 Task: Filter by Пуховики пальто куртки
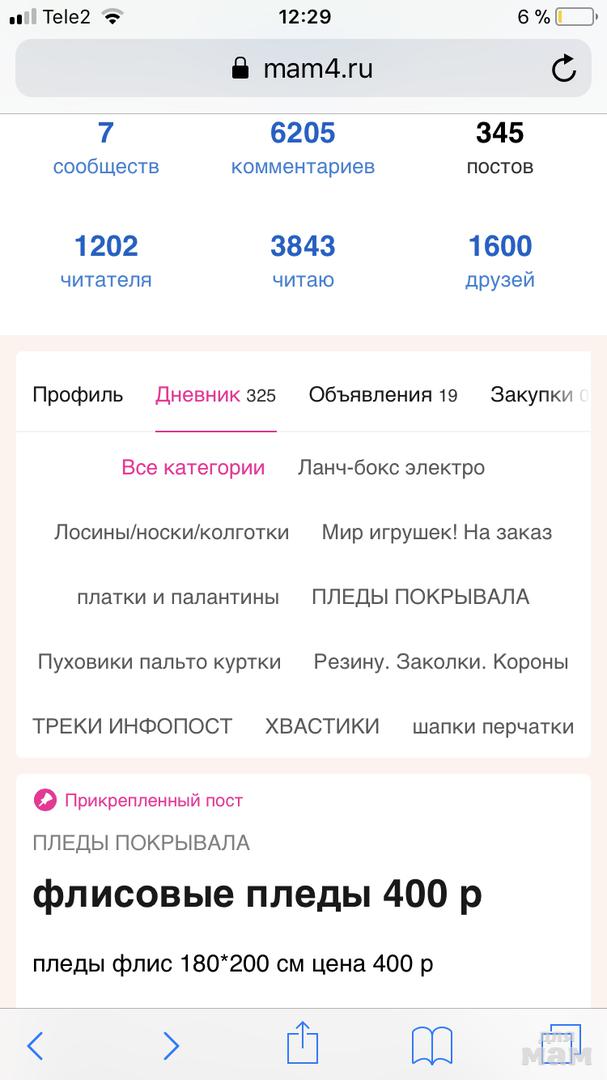coord(159,662)
